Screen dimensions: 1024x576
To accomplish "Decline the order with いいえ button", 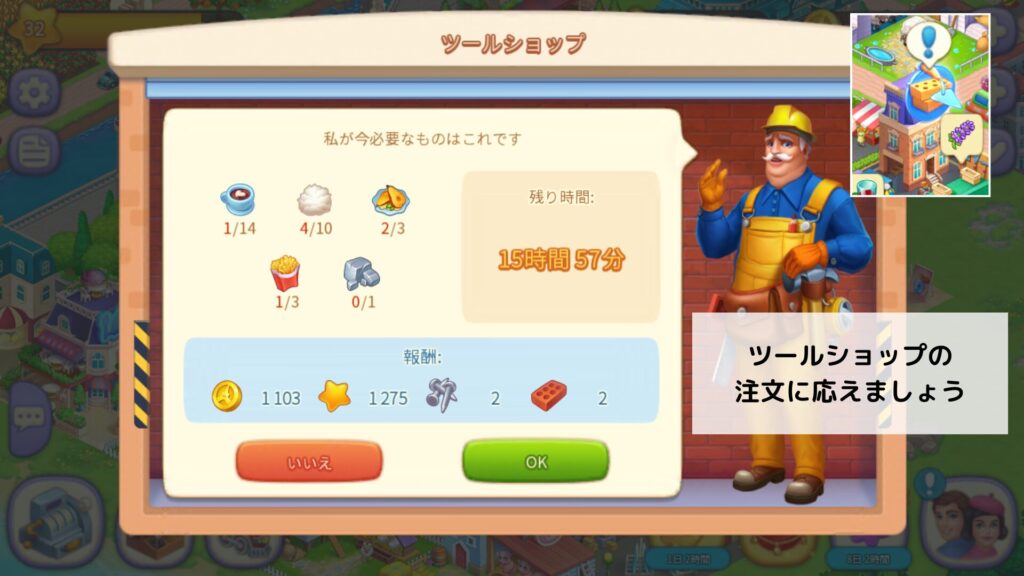I will coord(309,462).
